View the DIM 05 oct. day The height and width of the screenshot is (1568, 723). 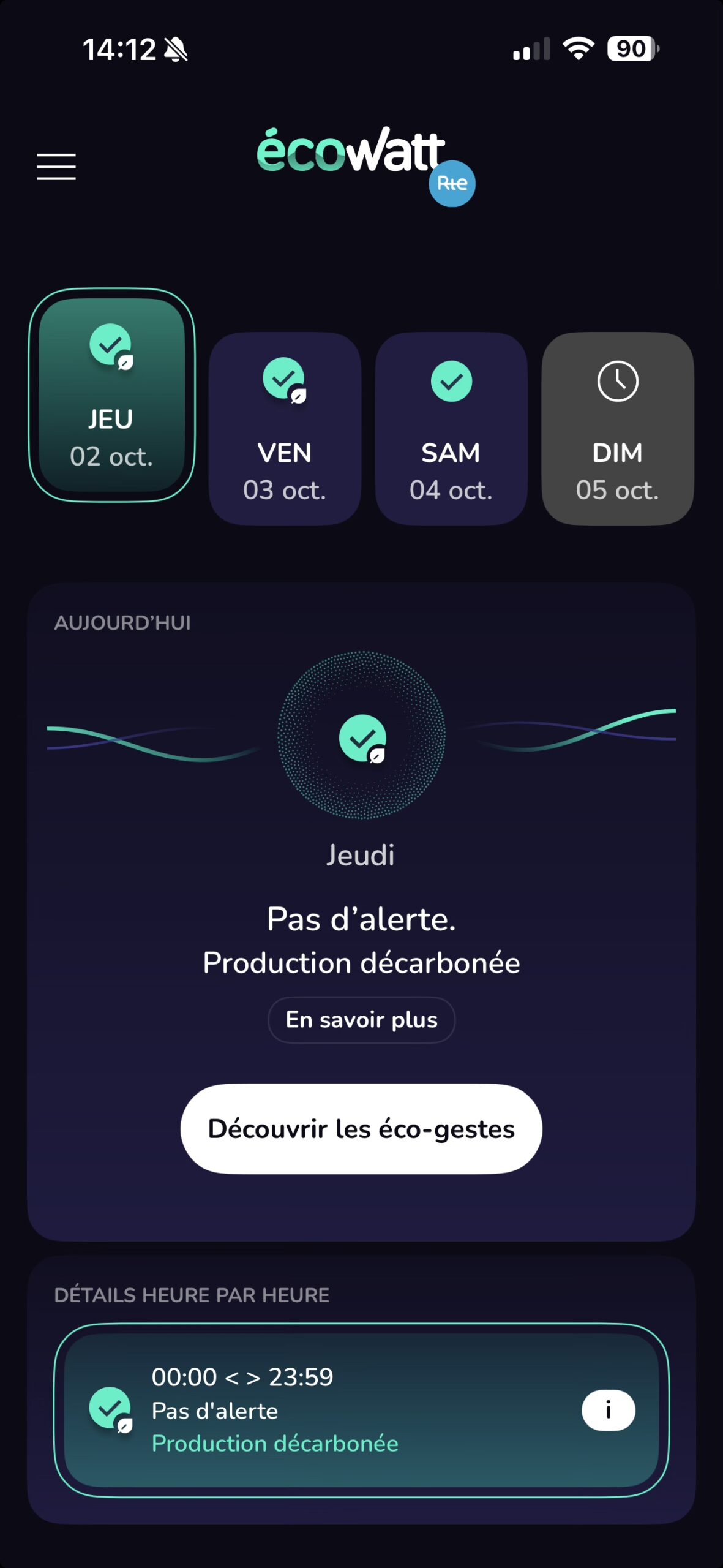pos(617,429)
